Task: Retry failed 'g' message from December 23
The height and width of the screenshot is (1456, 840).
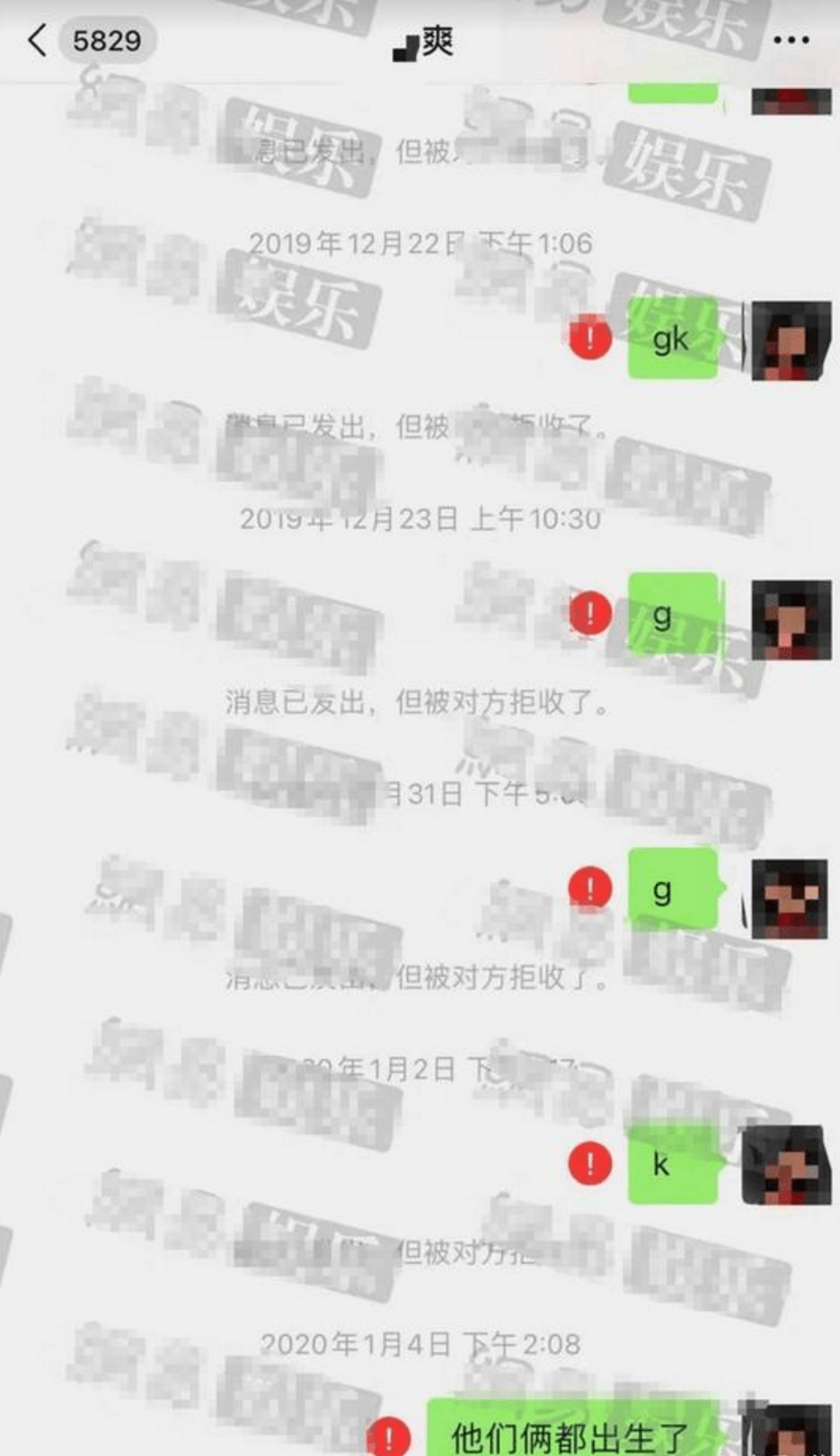Action: click(590, 614)
